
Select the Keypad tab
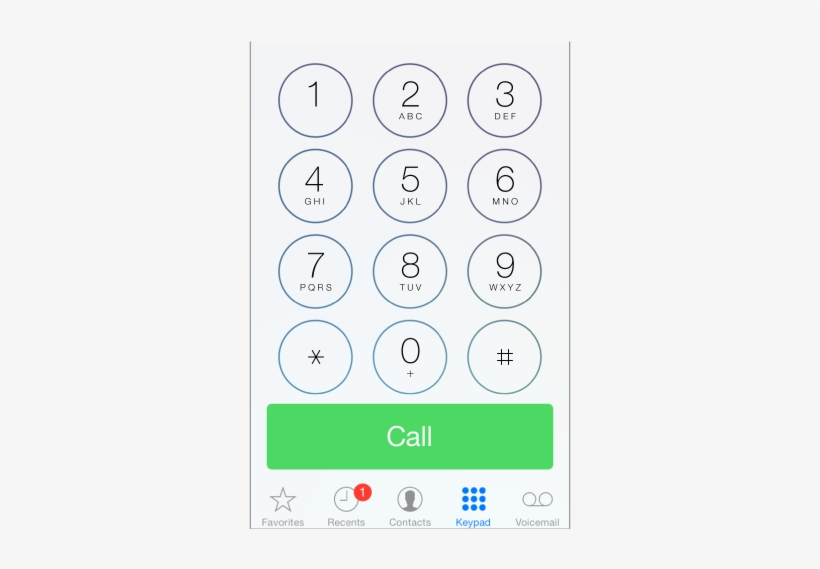click(x=473, y=506)
